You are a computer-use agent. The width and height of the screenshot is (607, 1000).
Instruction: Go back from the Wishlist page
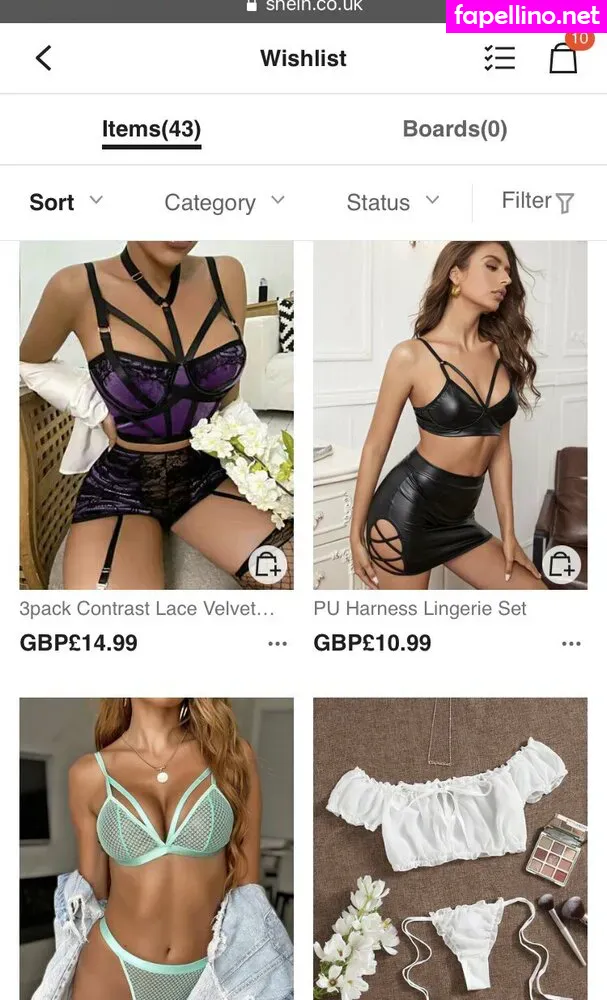[x=43, y=58]
